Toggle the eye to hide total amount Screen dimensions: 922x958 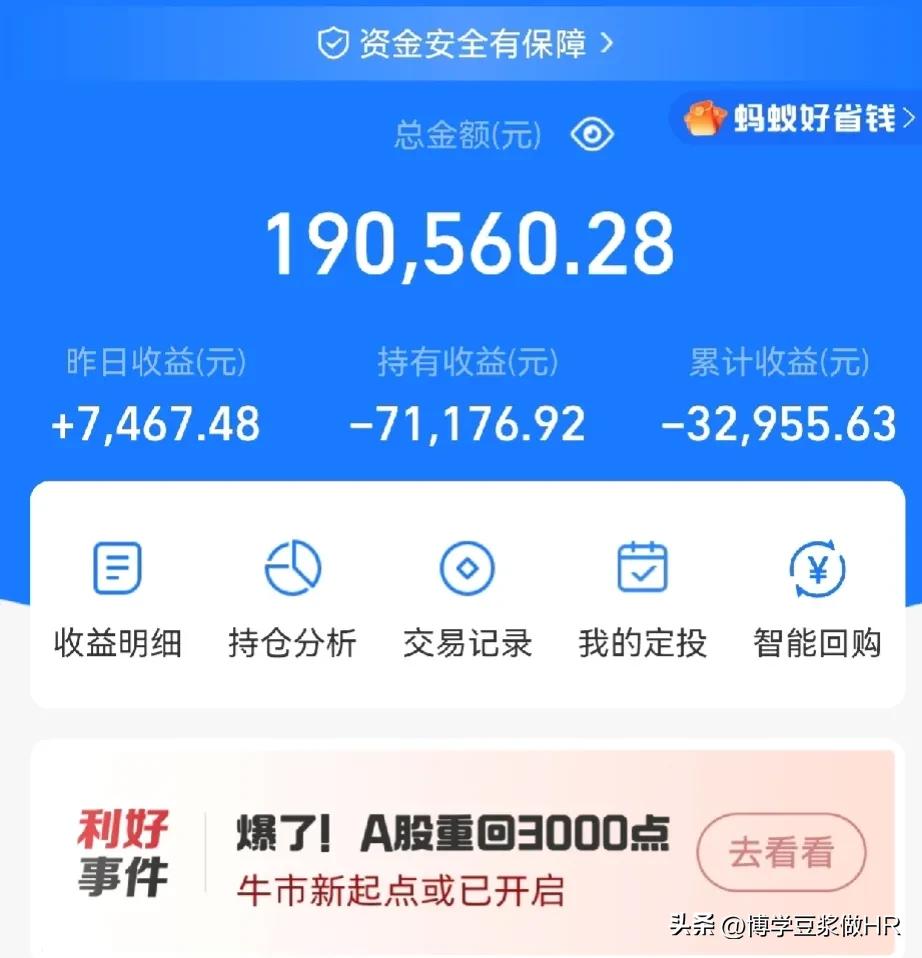(592, 133)
